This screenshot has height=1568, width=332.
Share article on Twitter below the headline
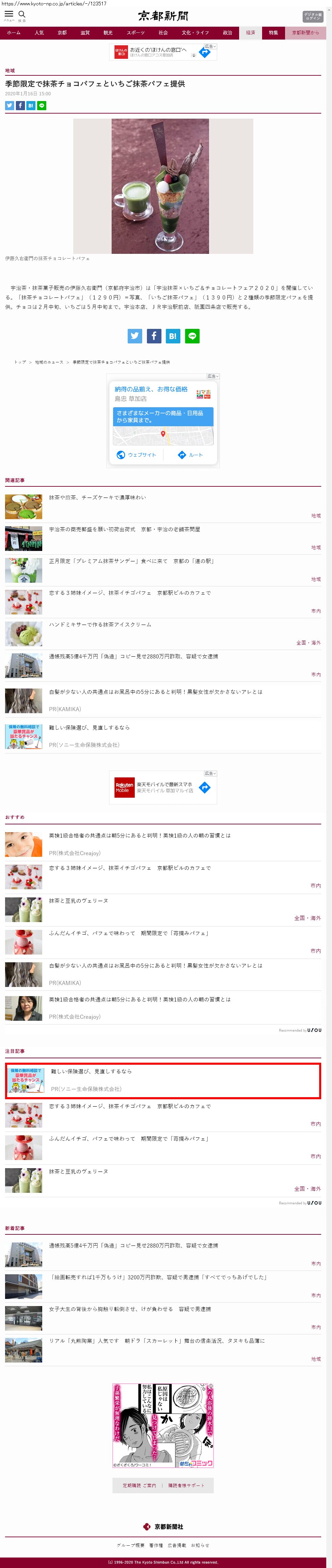[9, 105]
